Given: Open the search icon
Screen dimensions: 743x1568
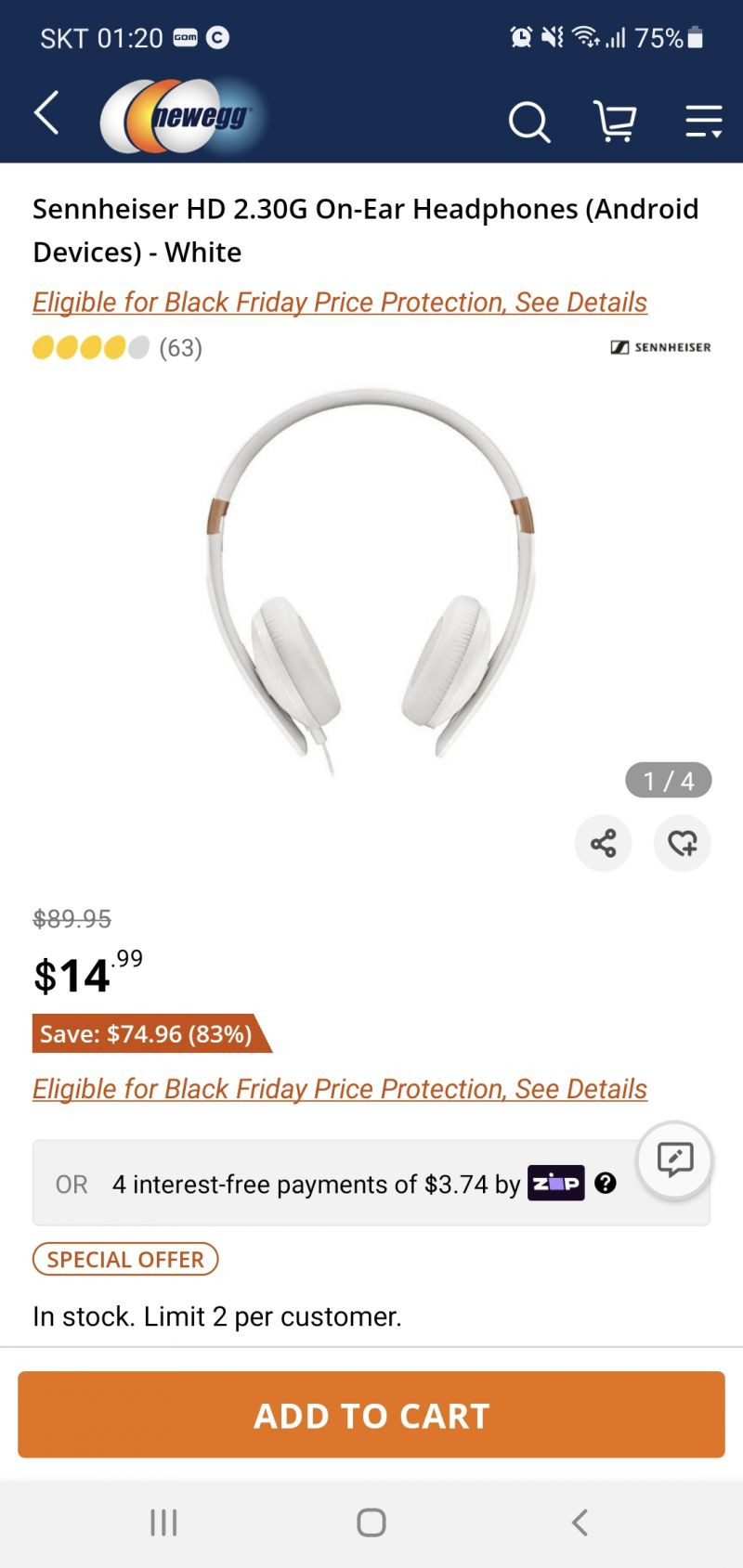Looking at the screenshot, I should pos(528,121).
